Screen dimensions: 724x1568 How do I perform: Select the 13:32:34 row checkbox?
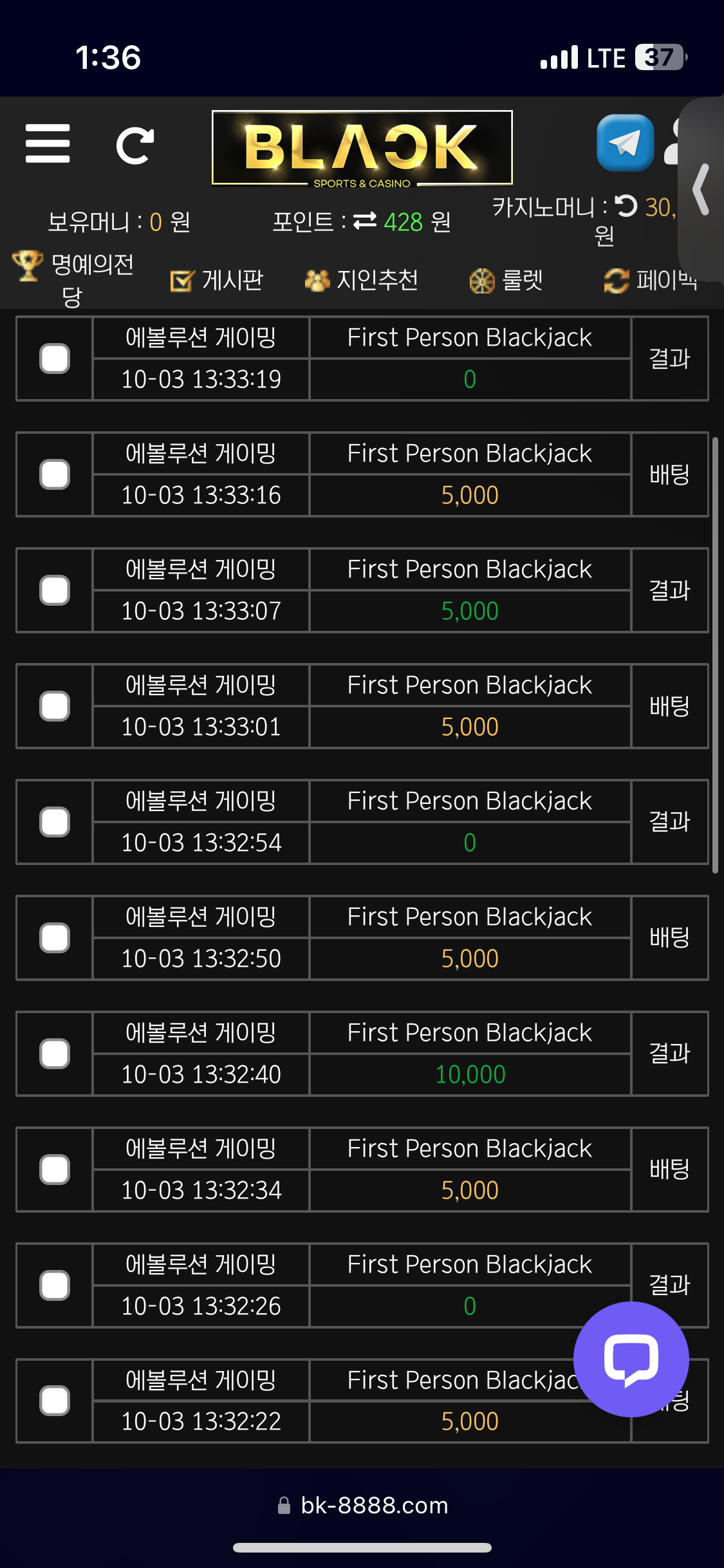point(55,1170)
